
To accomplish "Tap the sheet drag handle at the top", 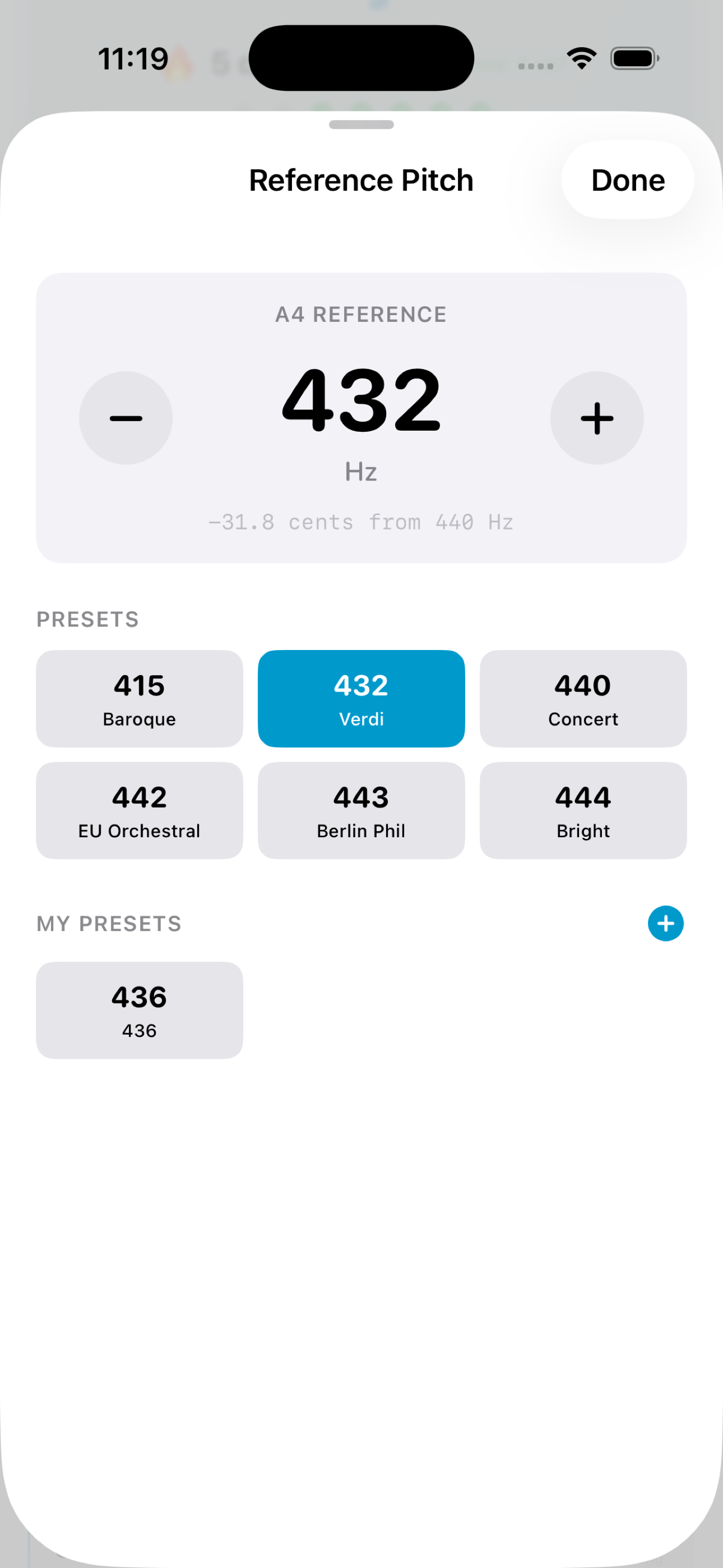I will point(361,126).
